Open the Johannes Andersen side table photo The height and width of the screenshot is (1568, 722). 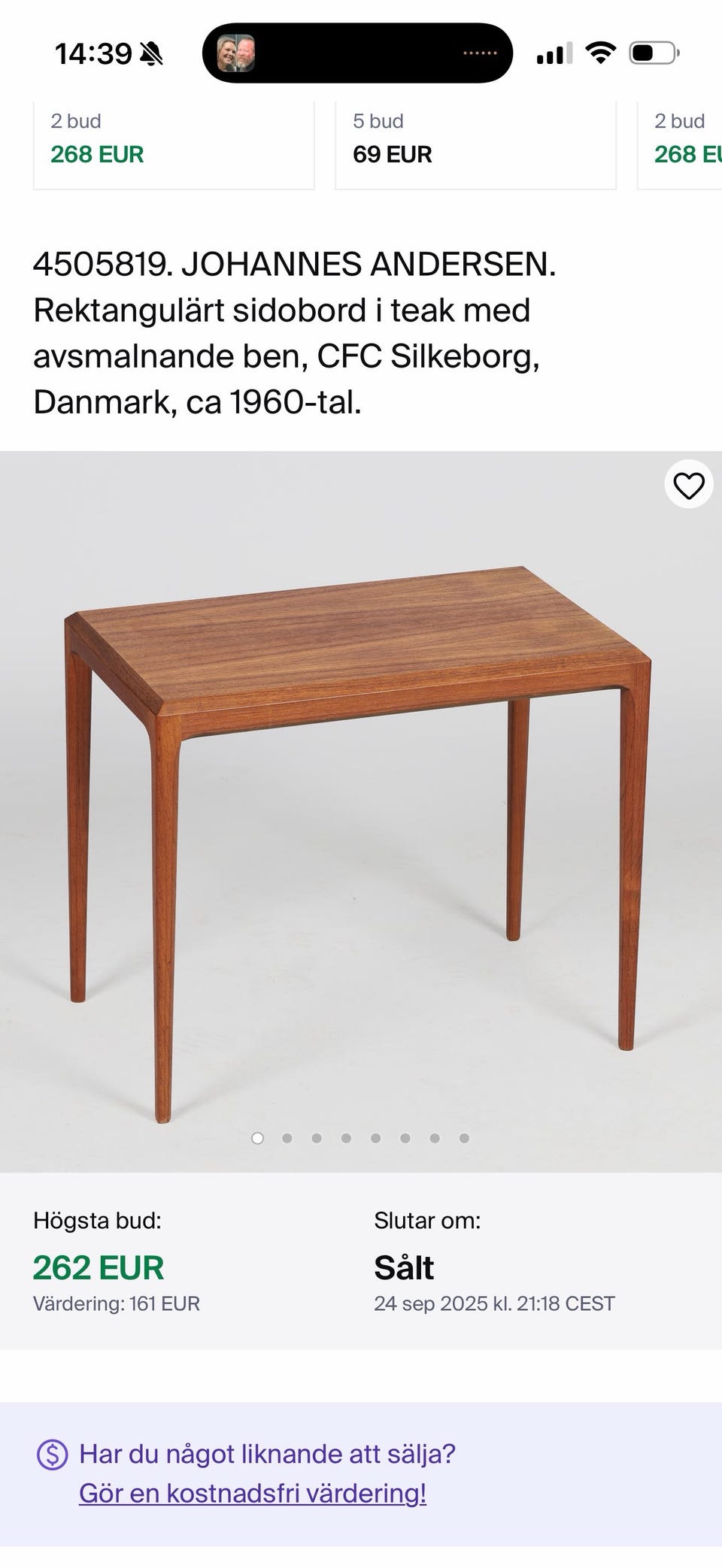point(361,811)
